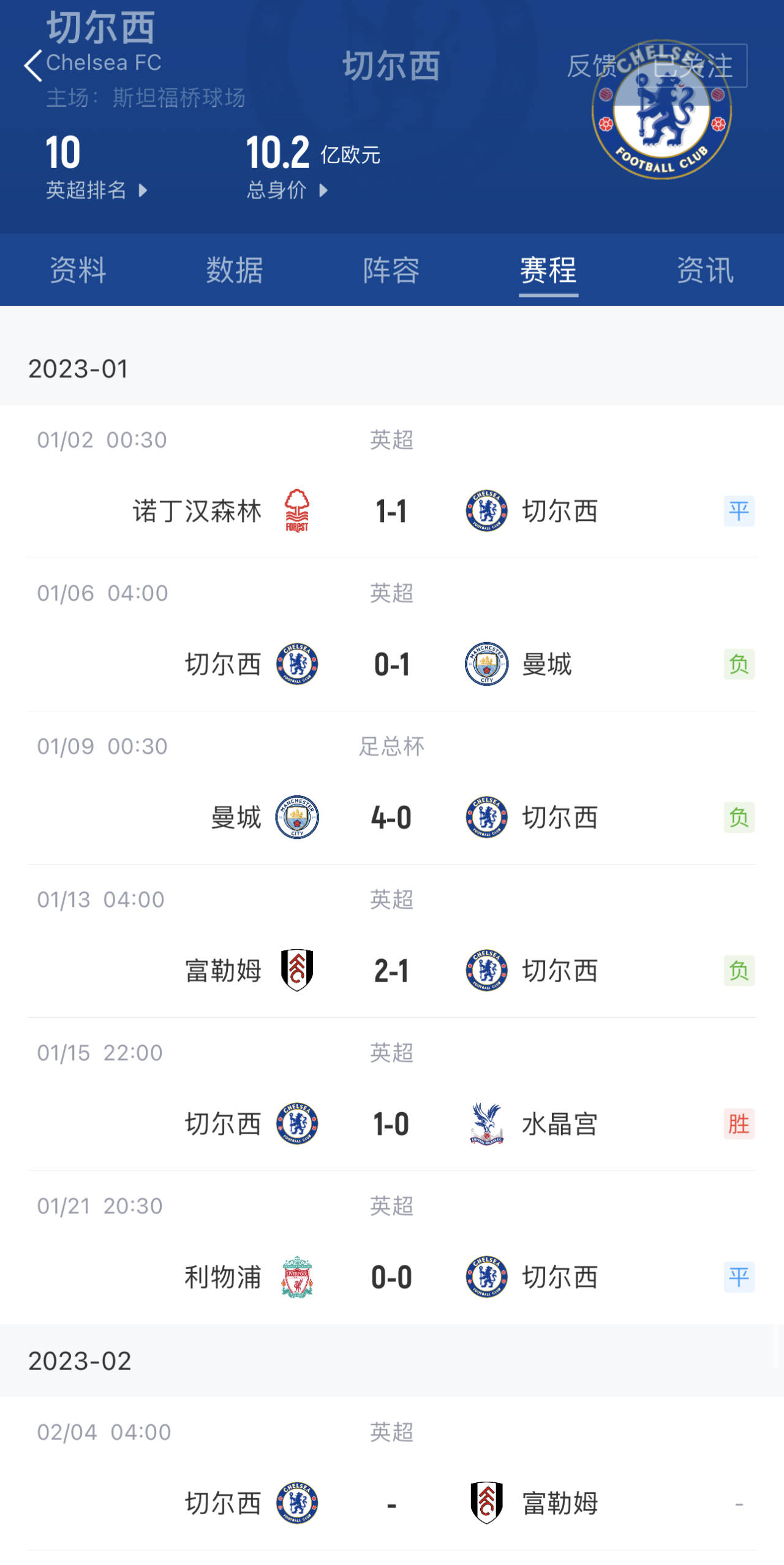The height and width of the screenshot is (1565, 784).
Task: Toggle the 已关注 follow button
Action: tap(693, 66)
